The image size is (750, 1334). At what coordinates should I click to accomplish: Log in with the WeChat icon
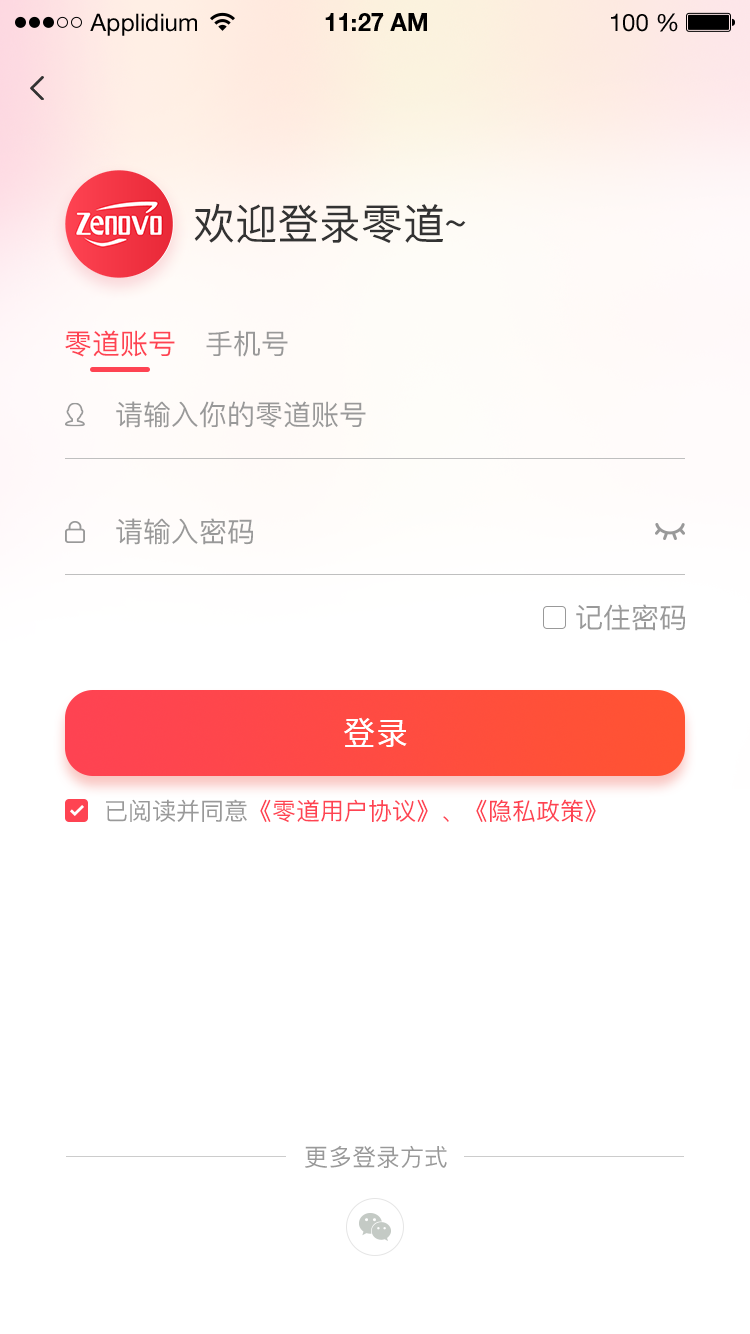pos(375,1226)
